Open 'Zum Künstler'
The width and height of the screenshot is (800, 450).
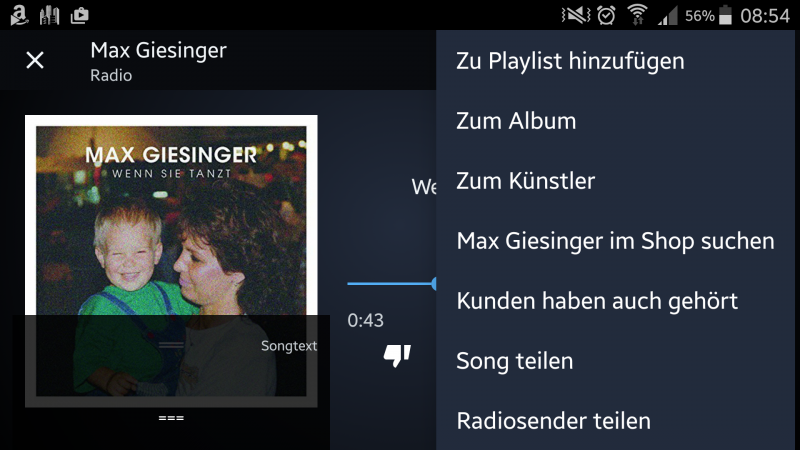[525, 181]
